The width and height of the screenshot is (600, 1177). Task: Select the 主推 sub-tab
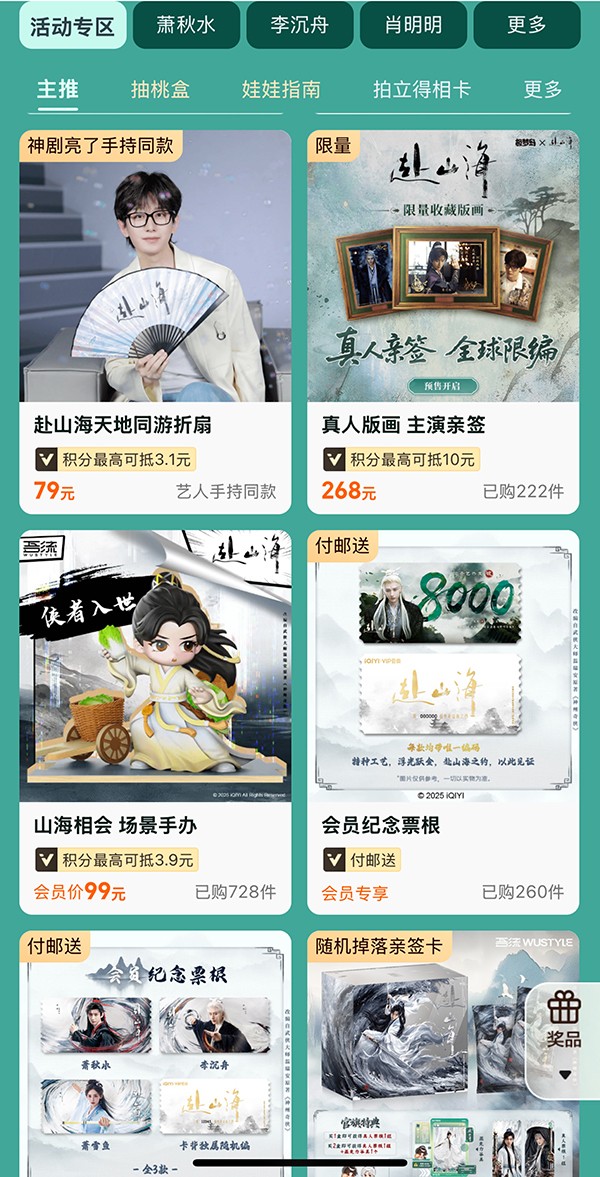pos(58,89)
